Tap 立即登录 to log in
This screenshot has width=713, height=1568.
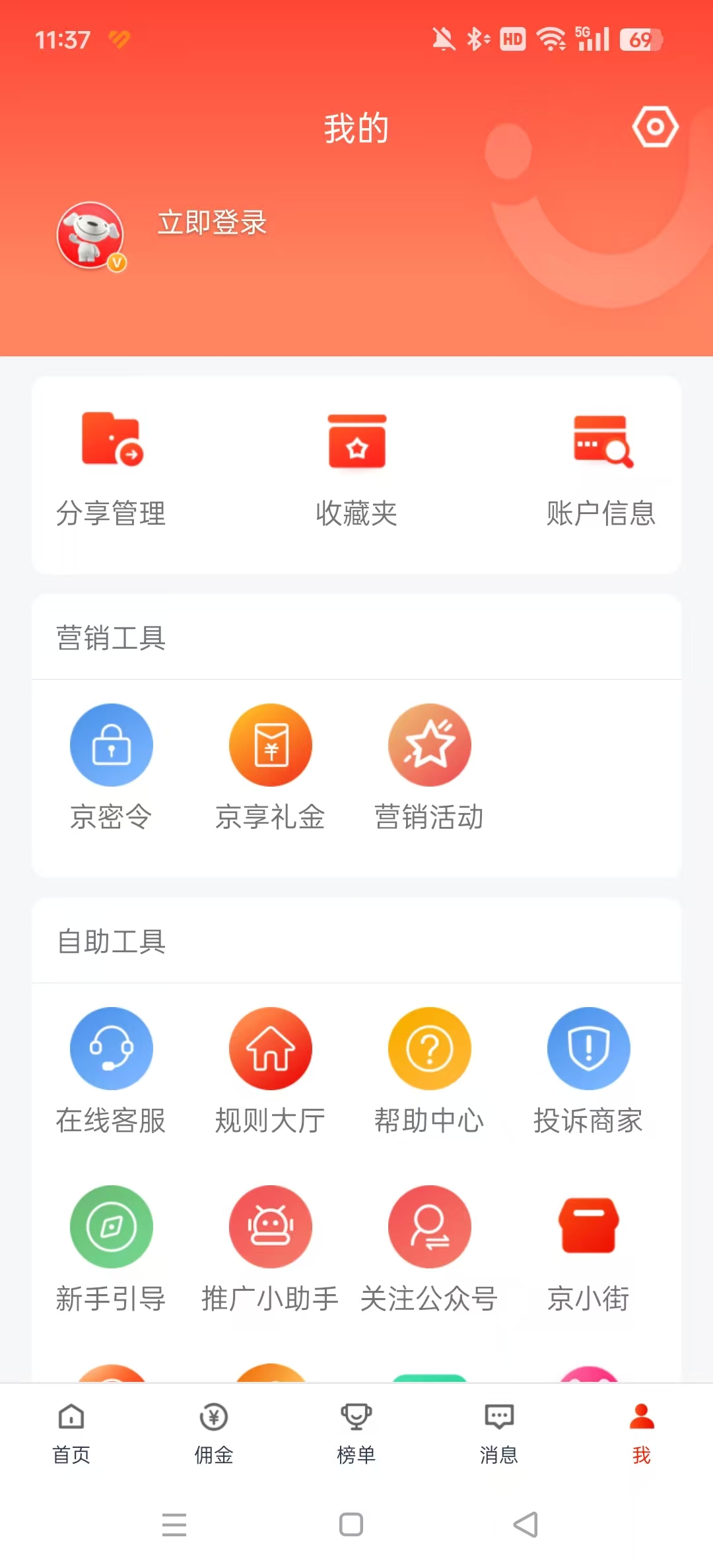pyautogui.click(x=212, y=223)
